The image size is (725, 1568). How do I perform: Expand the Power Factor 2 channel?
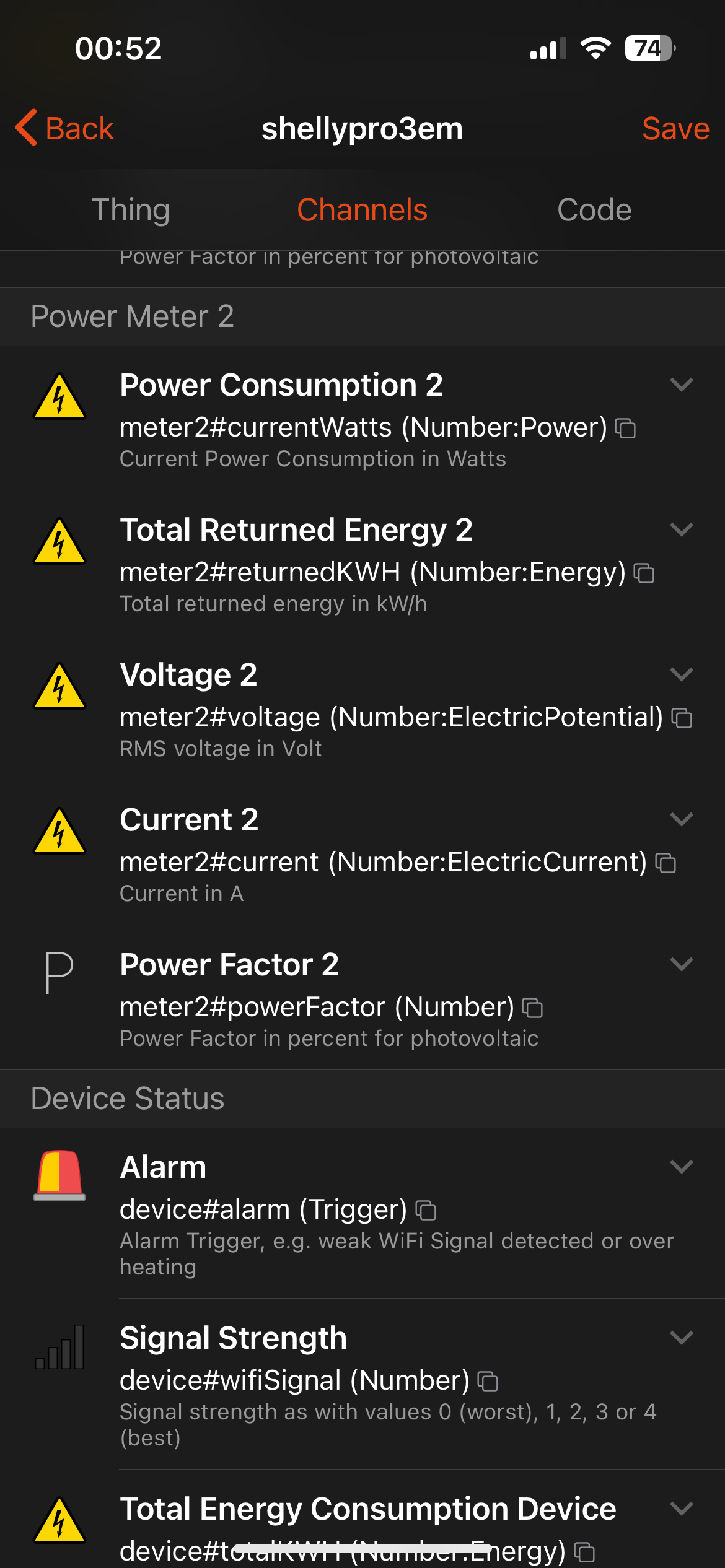click(x=681, y=964)
